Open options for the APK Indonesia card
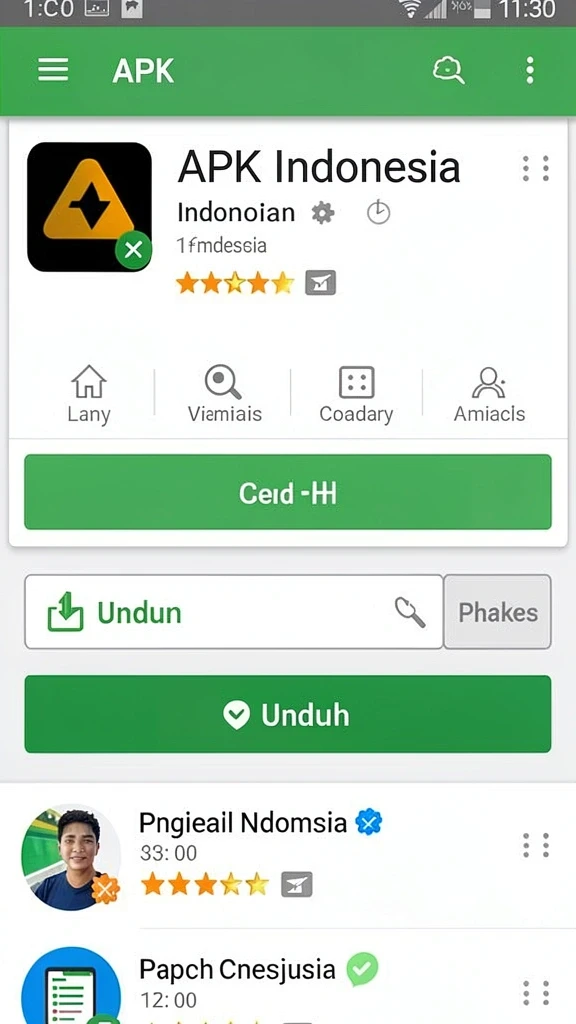Screen dimensions: 576x1024 tap(536, 168)
